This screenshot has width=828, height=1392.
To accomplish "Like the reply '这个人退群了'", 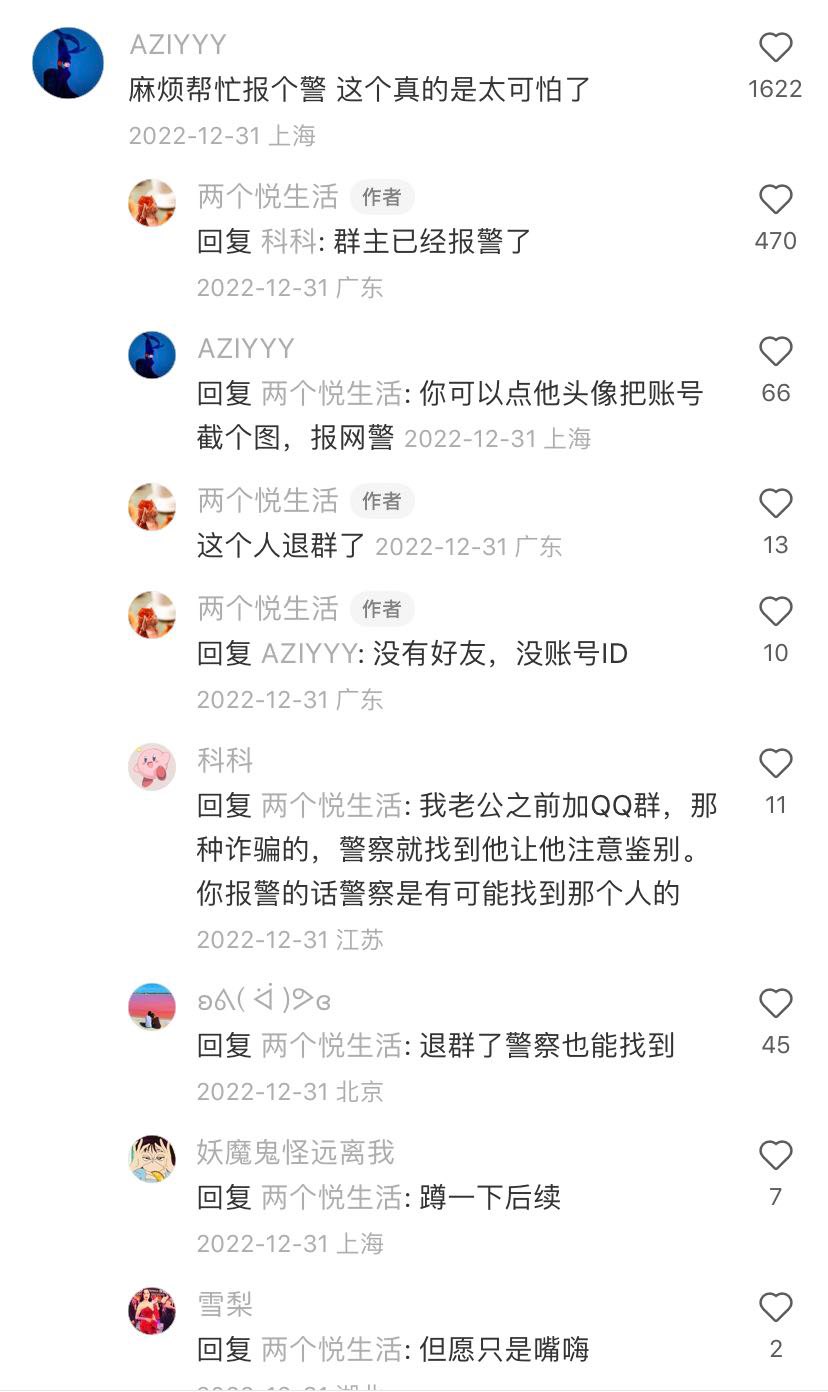I will (775, 504).
